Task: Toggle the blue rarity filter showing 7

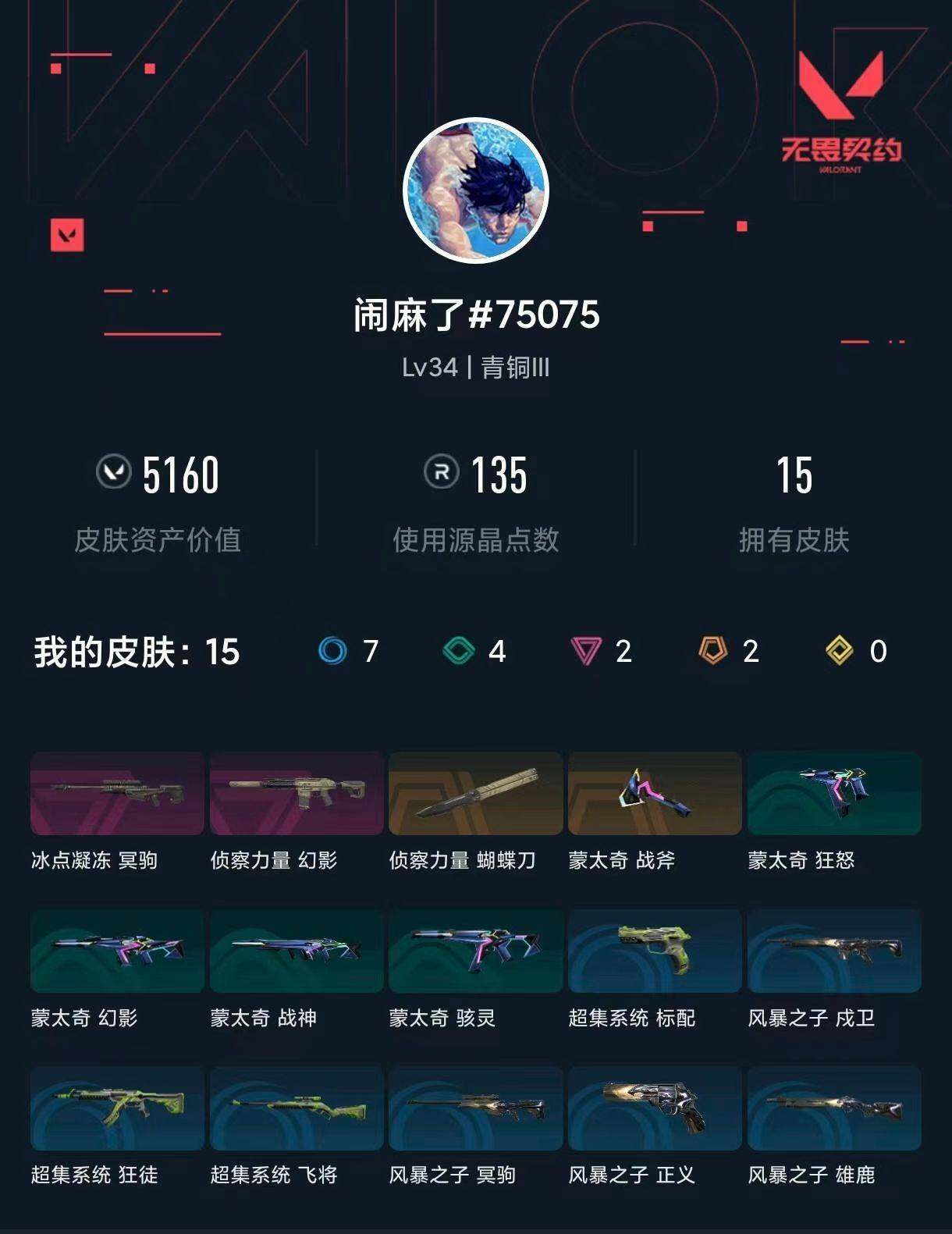Action: [333, 651]
